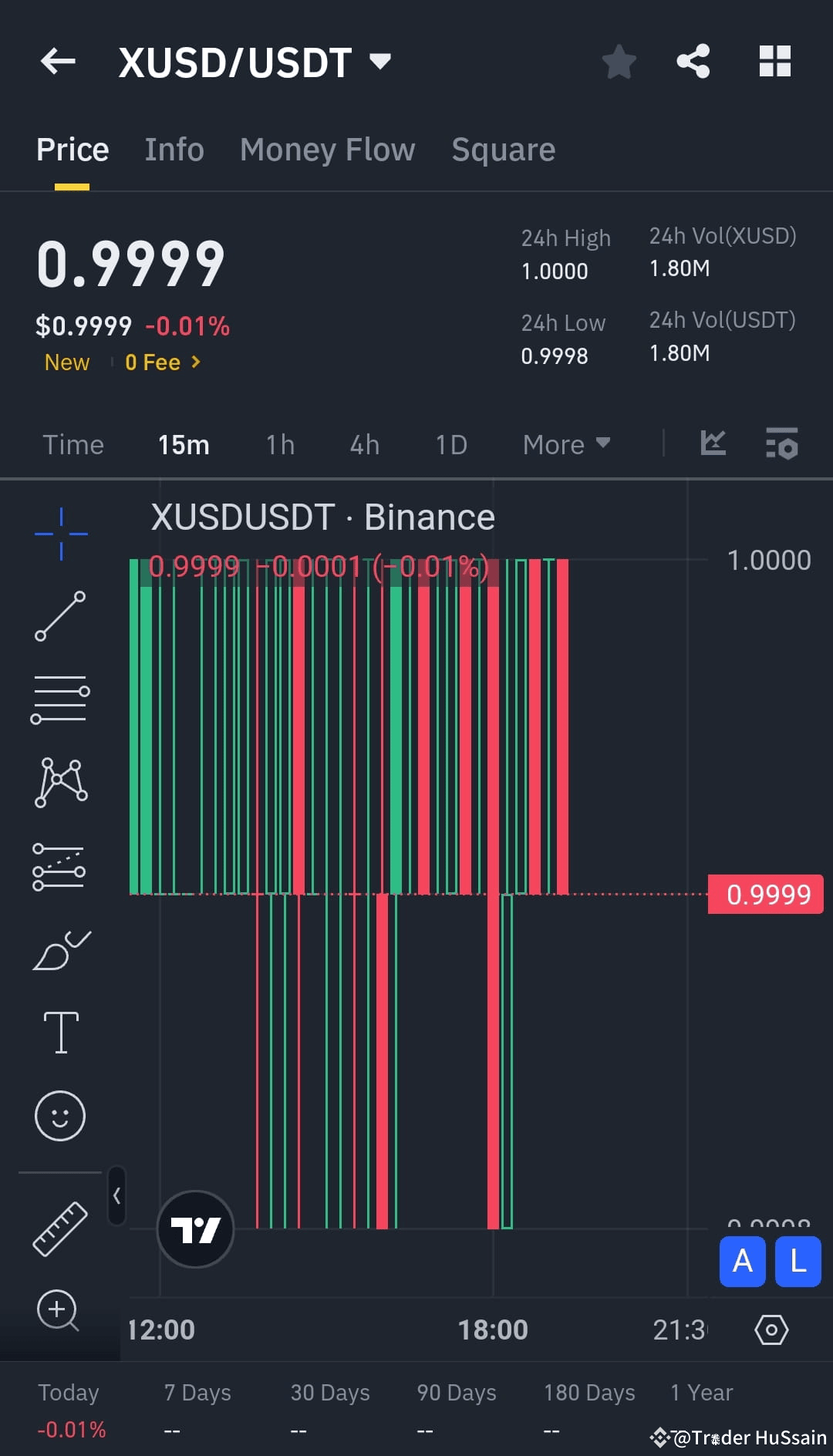Viewport: 833px width, 1456px height.
Task: Open the horizontal lines drawing tool
Action: click(x=61, y=698)
